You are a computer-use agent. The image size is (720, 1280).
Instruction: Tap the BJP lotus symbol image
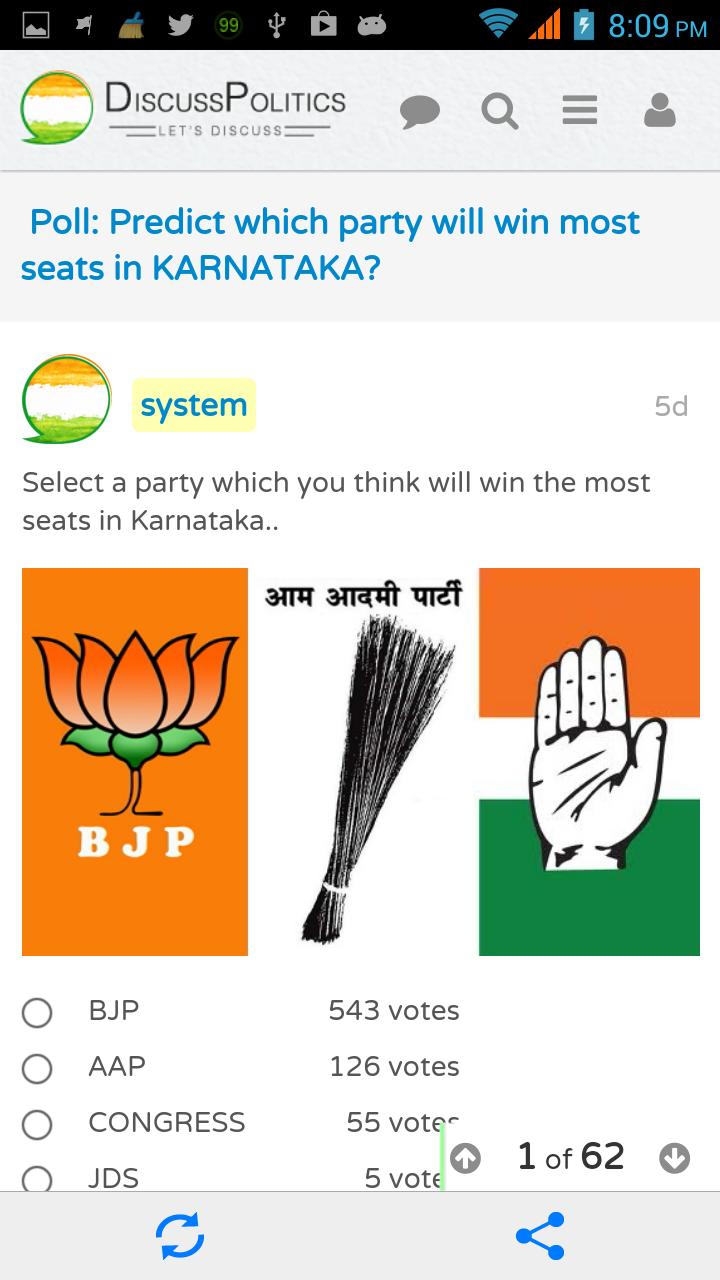pos(133,760)
